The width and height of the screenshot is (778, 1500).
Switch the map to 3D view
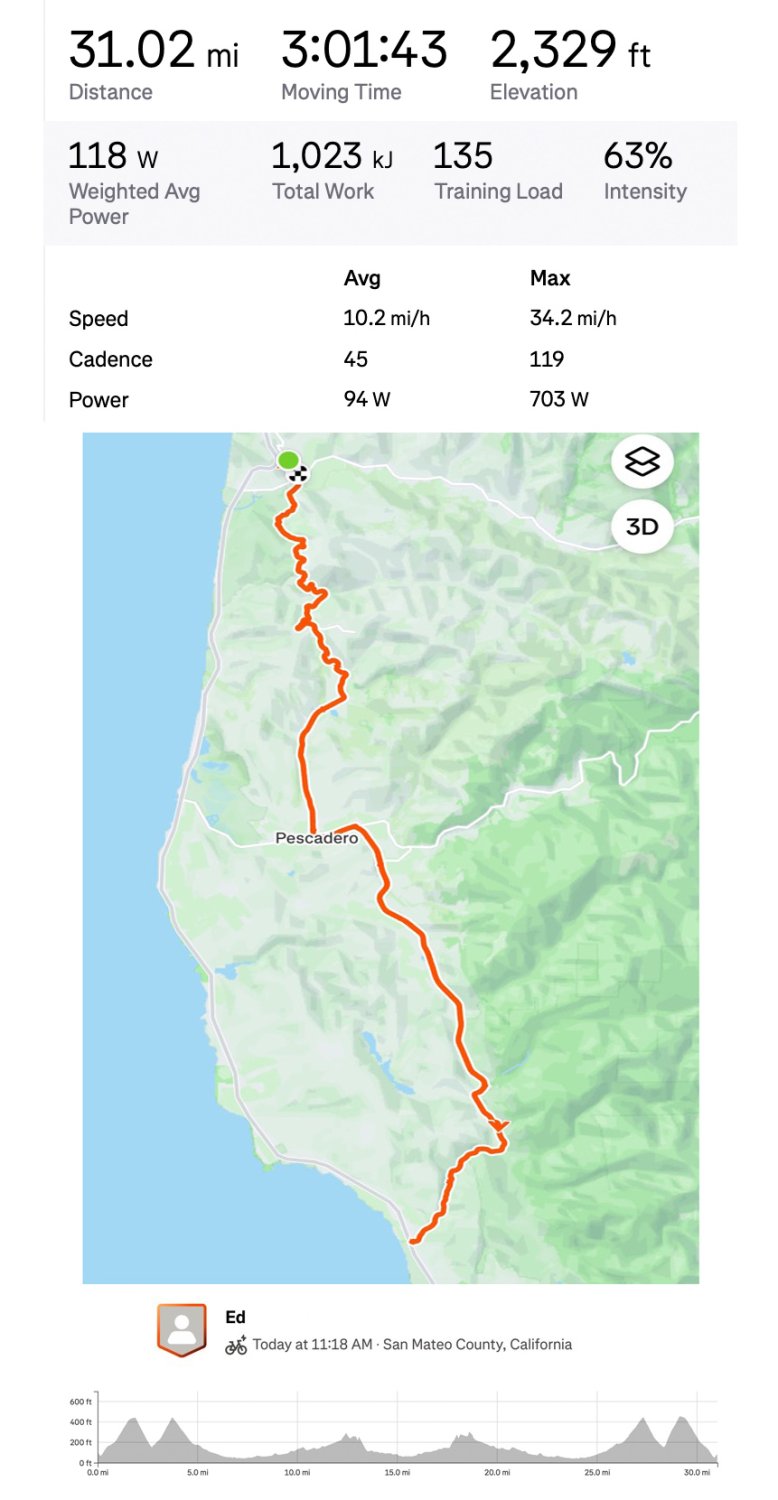click(642, 526)
